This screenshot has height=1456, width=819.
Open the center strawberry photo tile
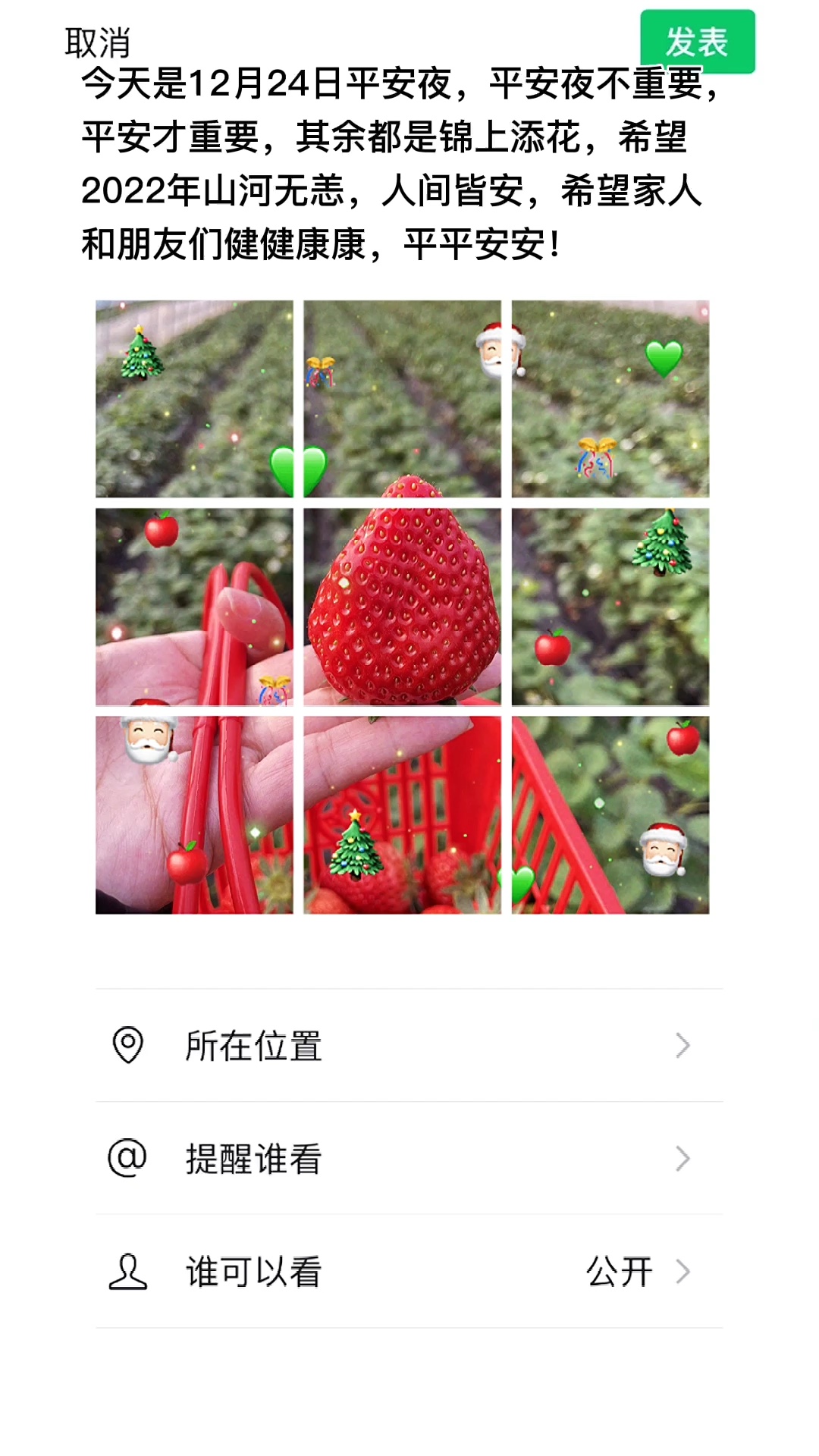click(402, 607)
